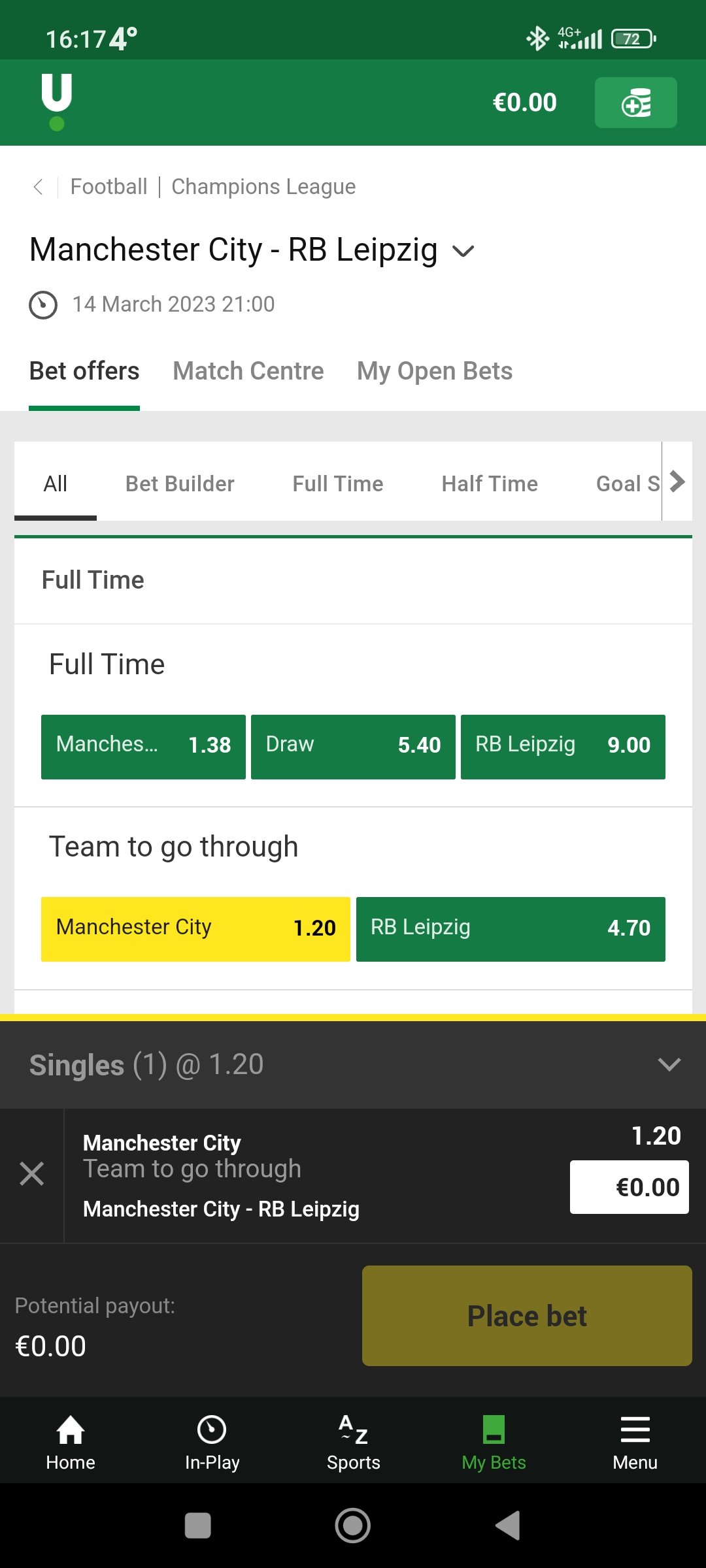Open the Champions League breadcrumb link
The width and height of the screenshot is (706, 1568).
coord(263,187)
